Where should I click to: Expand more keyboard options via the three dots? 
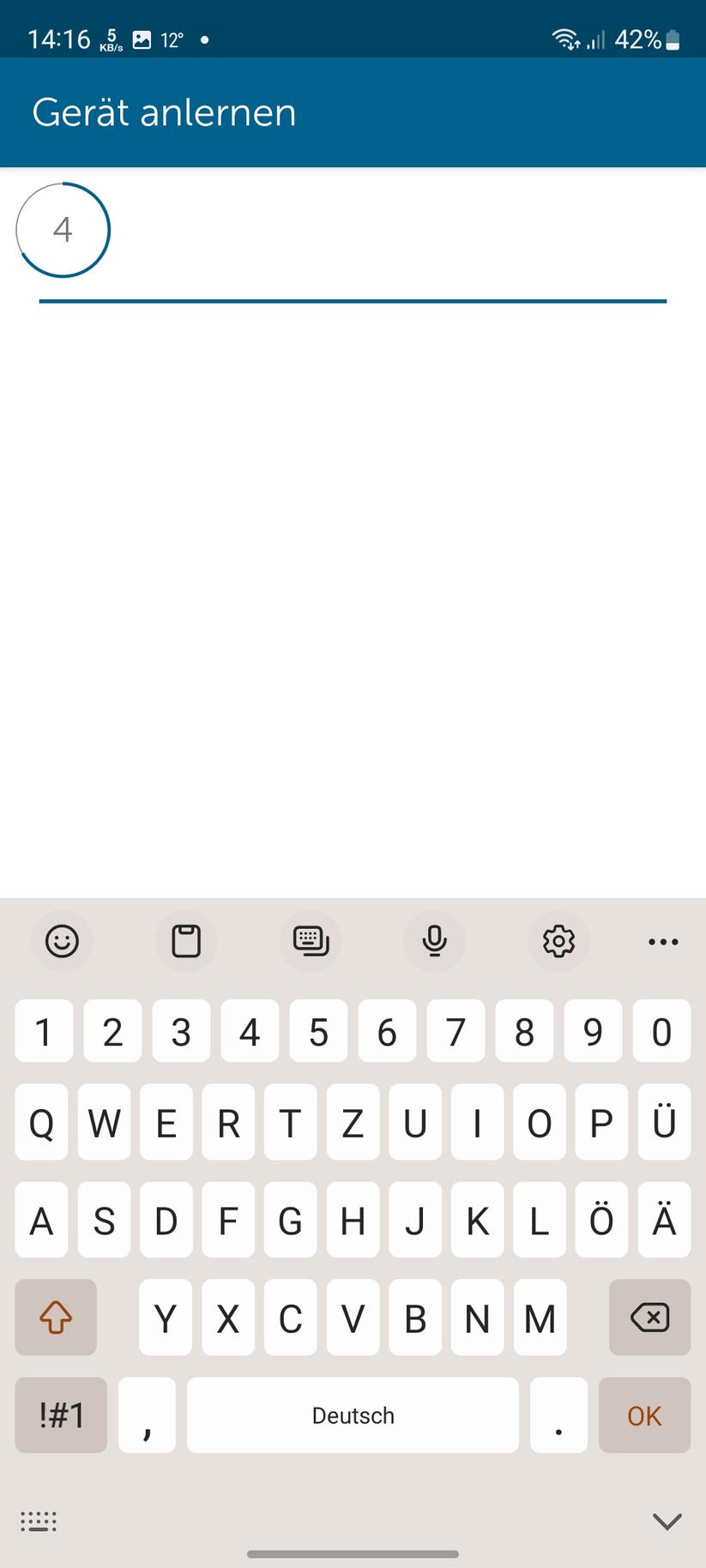(x=662, y=941)
